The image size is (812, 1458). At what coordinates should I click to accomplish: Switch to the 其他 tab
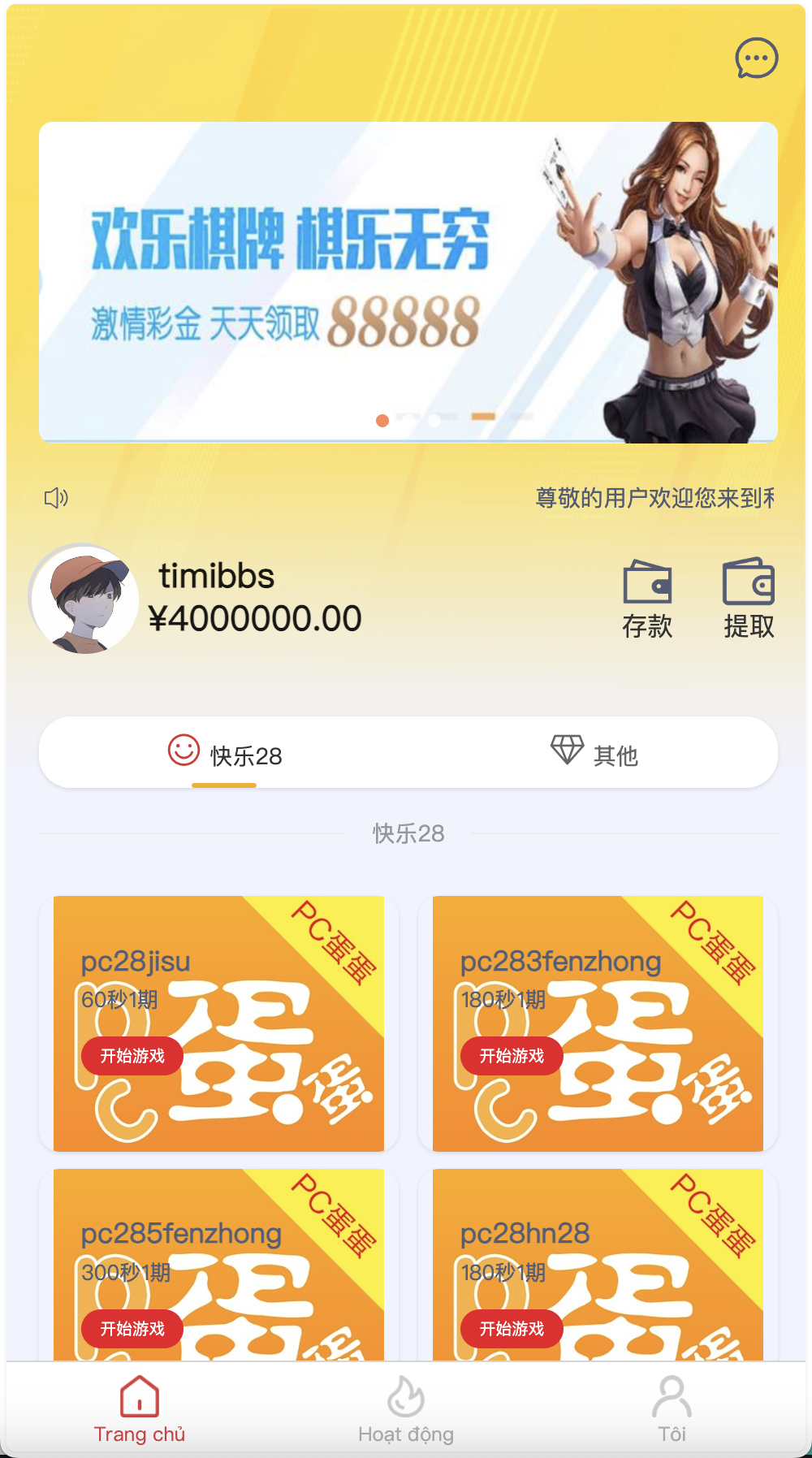(615, 753)
